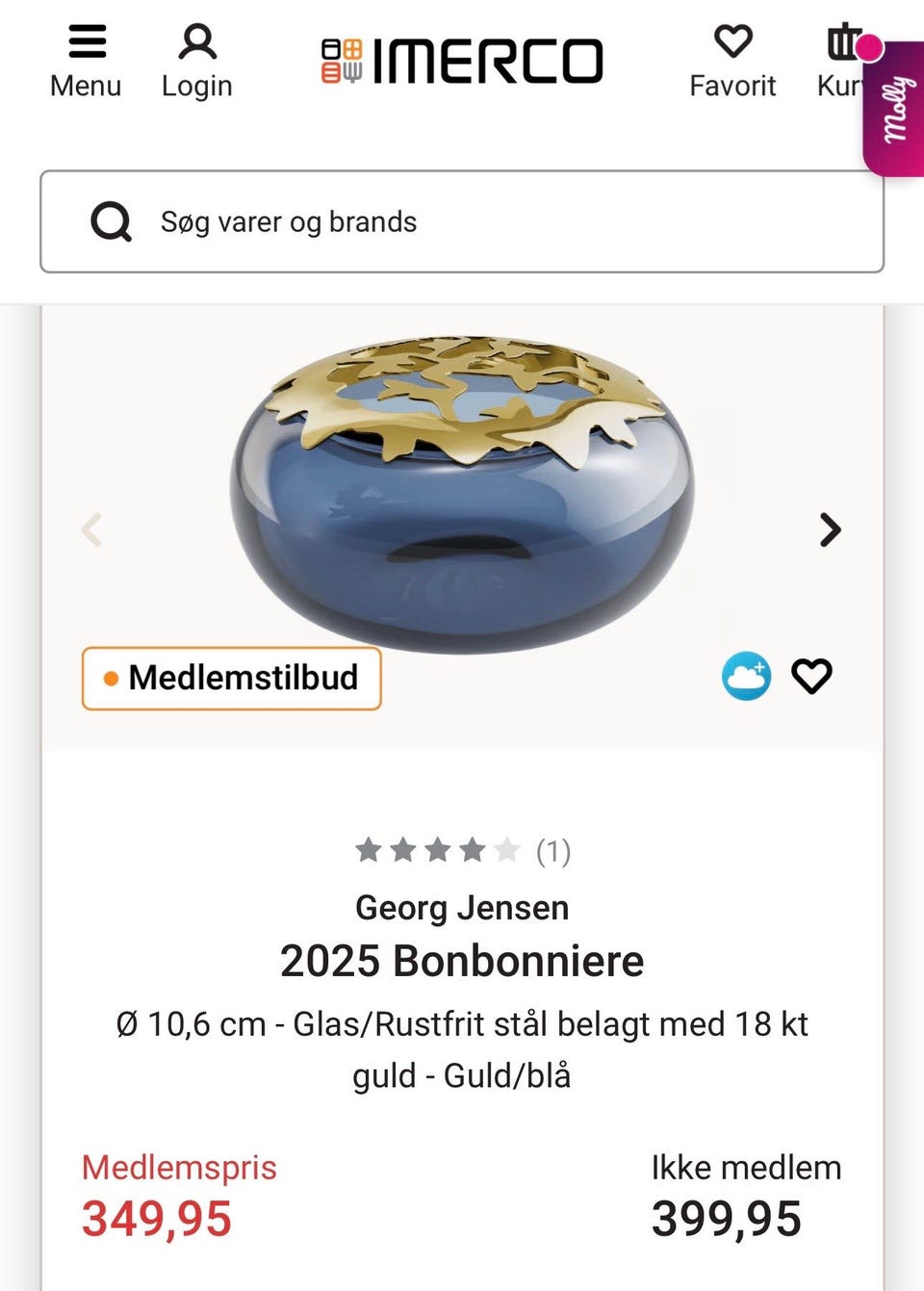924x1291 pixels.
Task: Show the next product image
Action: tap(829, 529)
